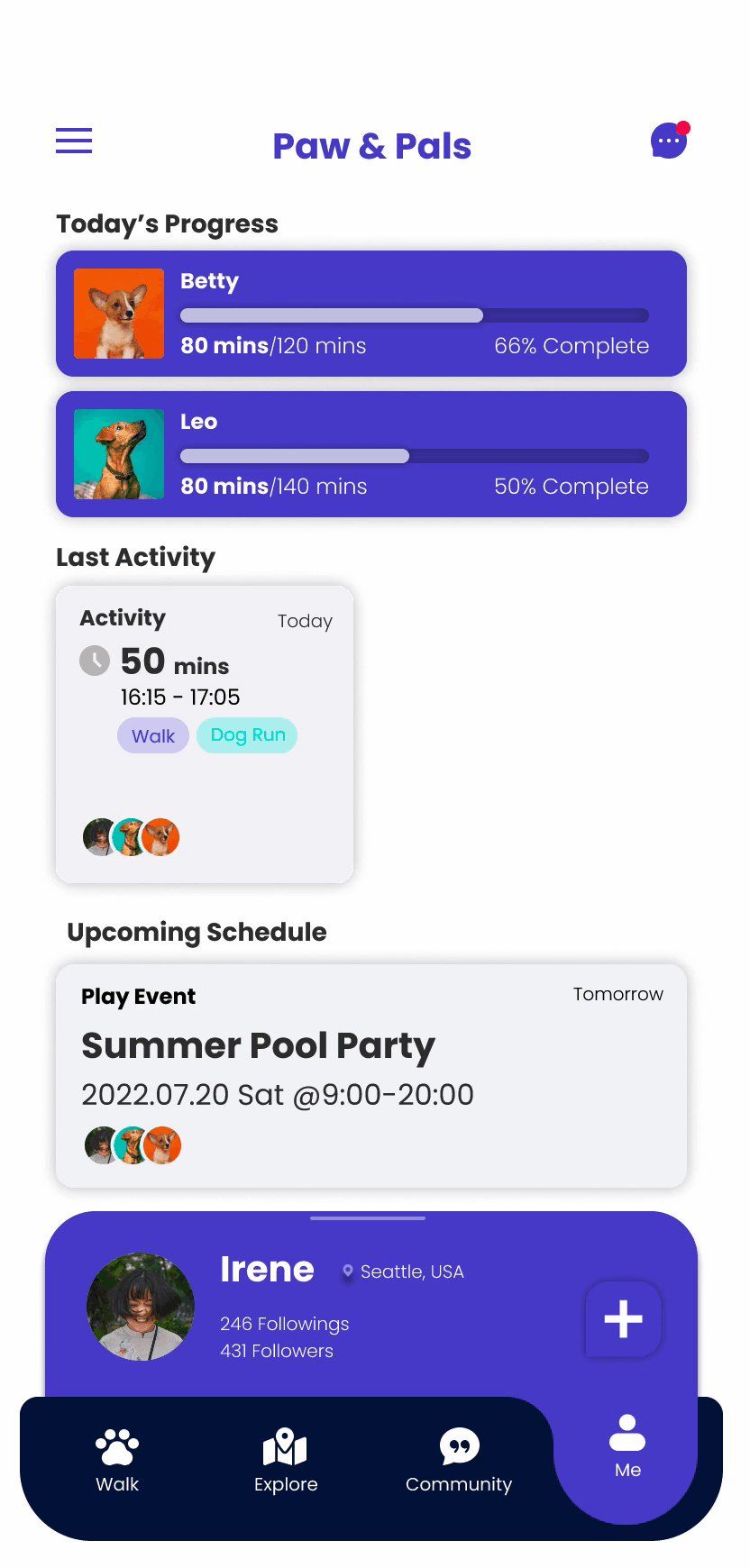
Task: Tap the plus add button
Action: click(x=623, y=1319)
